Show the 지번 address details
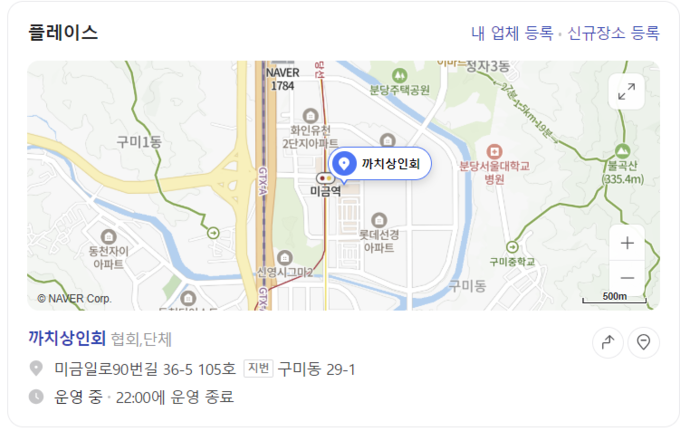This screenshot has width=680, height=431. (x=257, y=369)
